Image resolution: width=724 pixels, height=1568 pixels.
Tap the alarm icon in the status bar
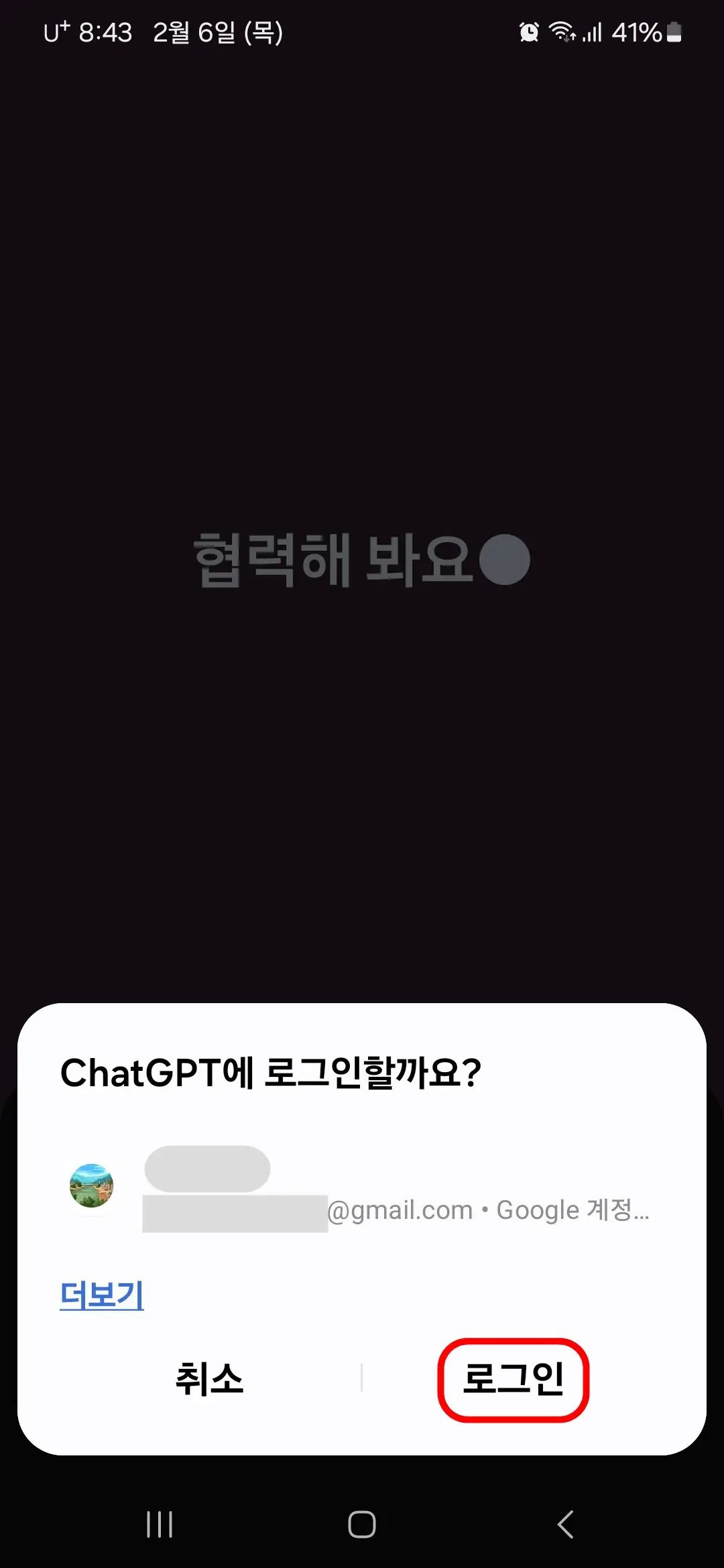(x=528, y=32)
